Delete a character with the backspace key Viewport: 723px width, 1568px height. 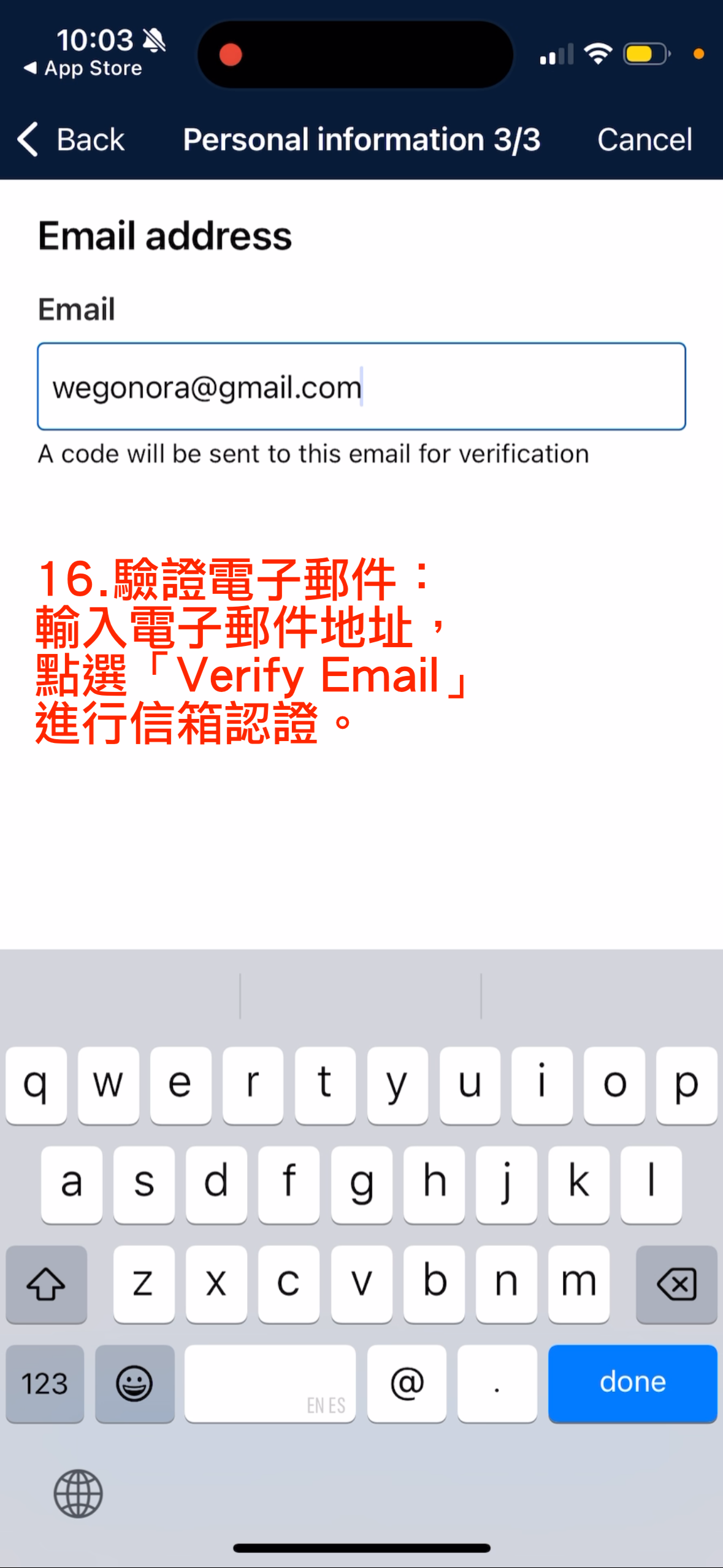click(676, 1283)
